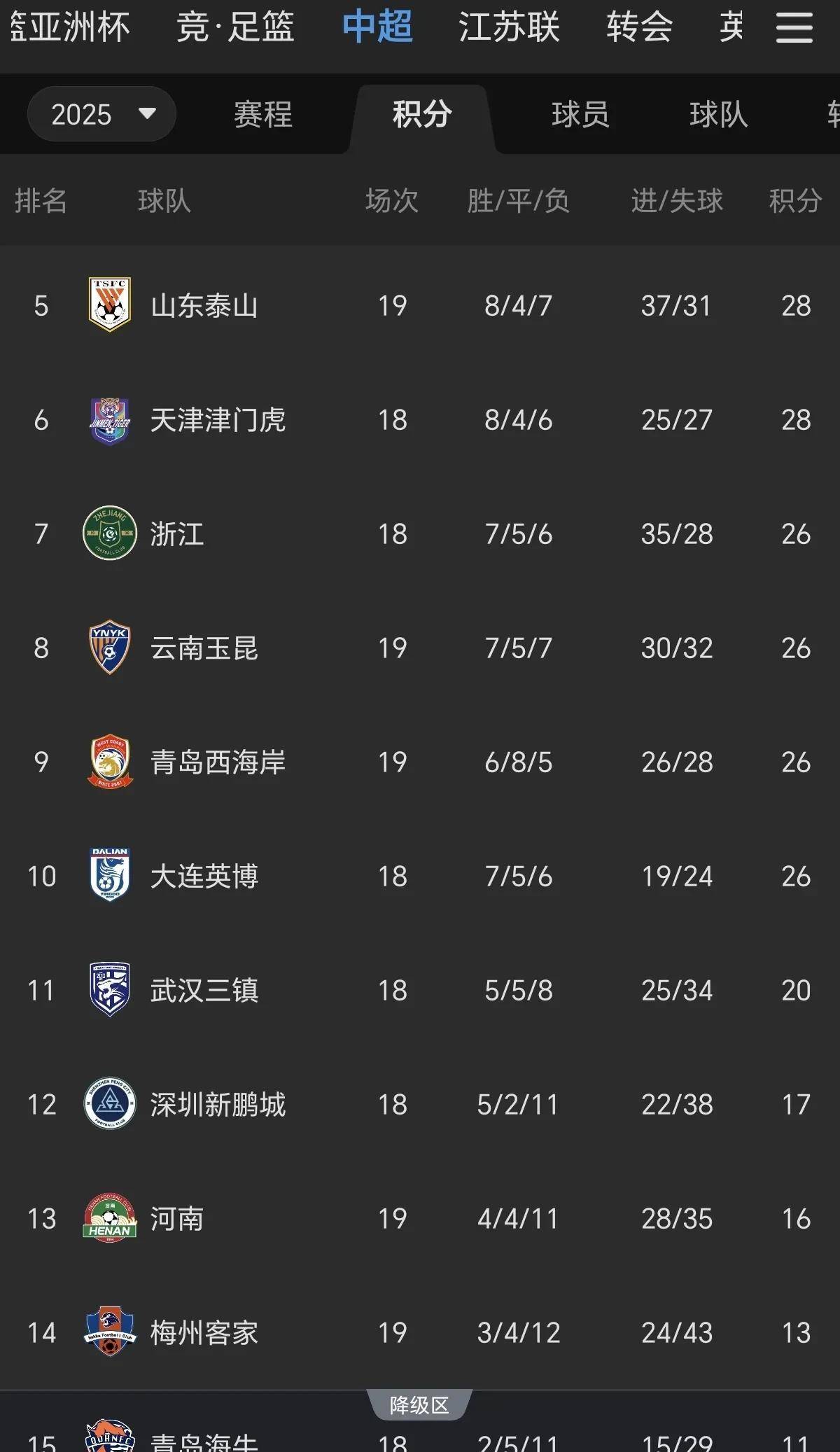Open the hamburger menu

point(794,29)
